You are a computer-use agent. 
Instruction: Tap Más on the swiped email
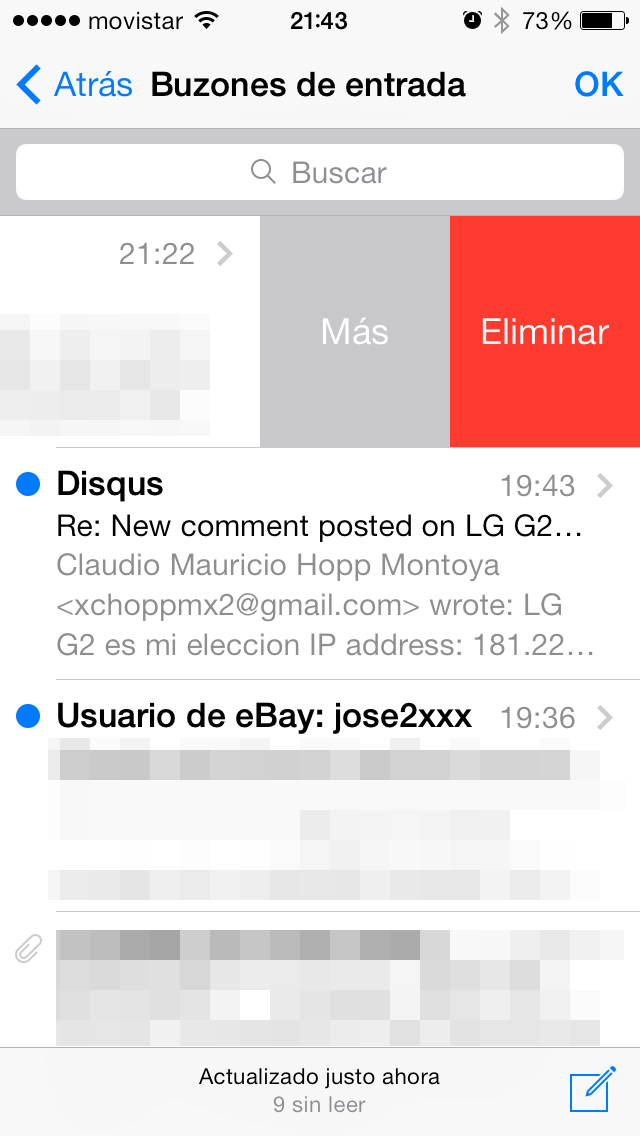pos(355,332)
